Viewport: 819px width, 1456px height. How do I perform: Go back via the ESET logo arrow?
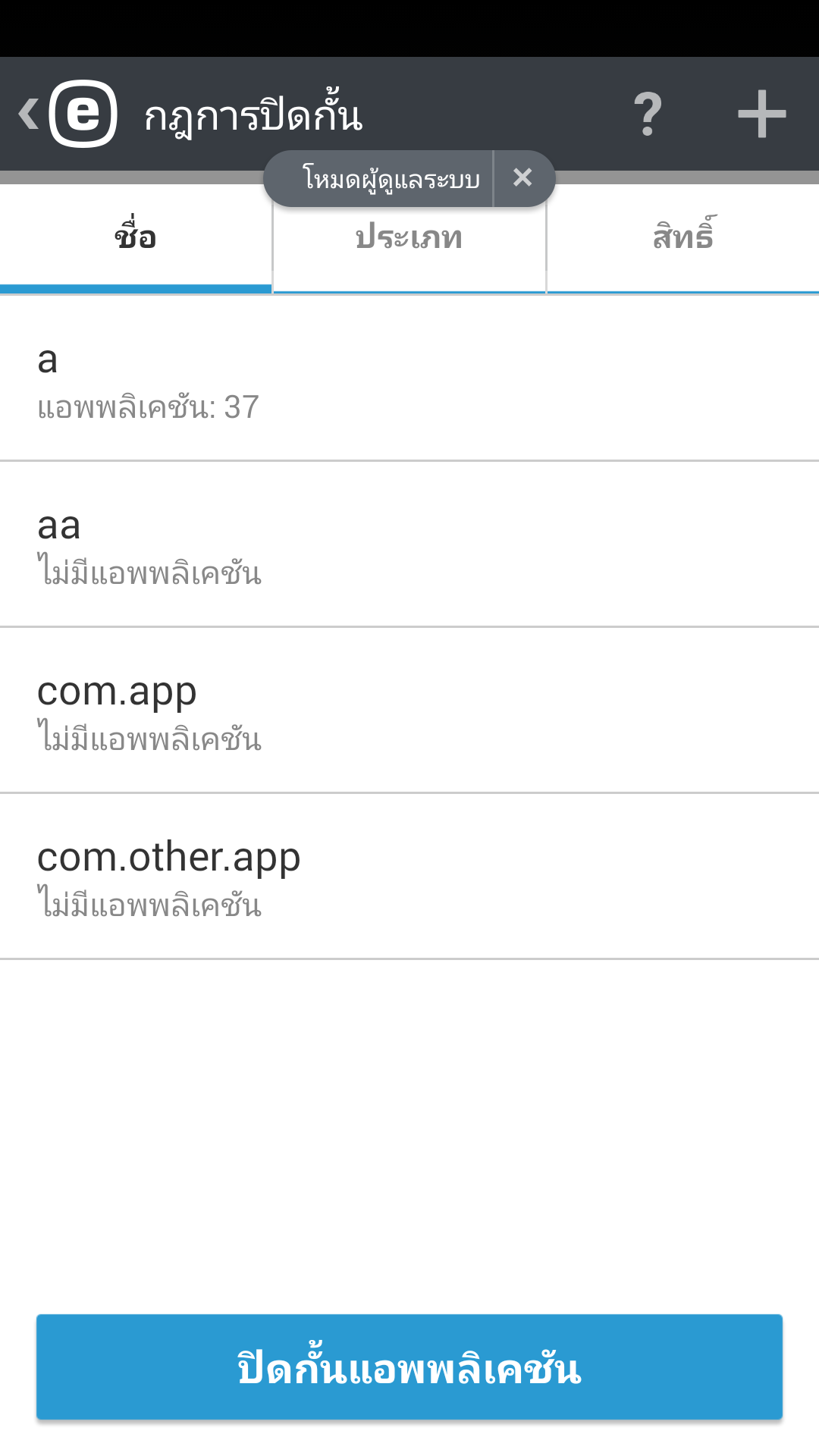coord(67,114)
